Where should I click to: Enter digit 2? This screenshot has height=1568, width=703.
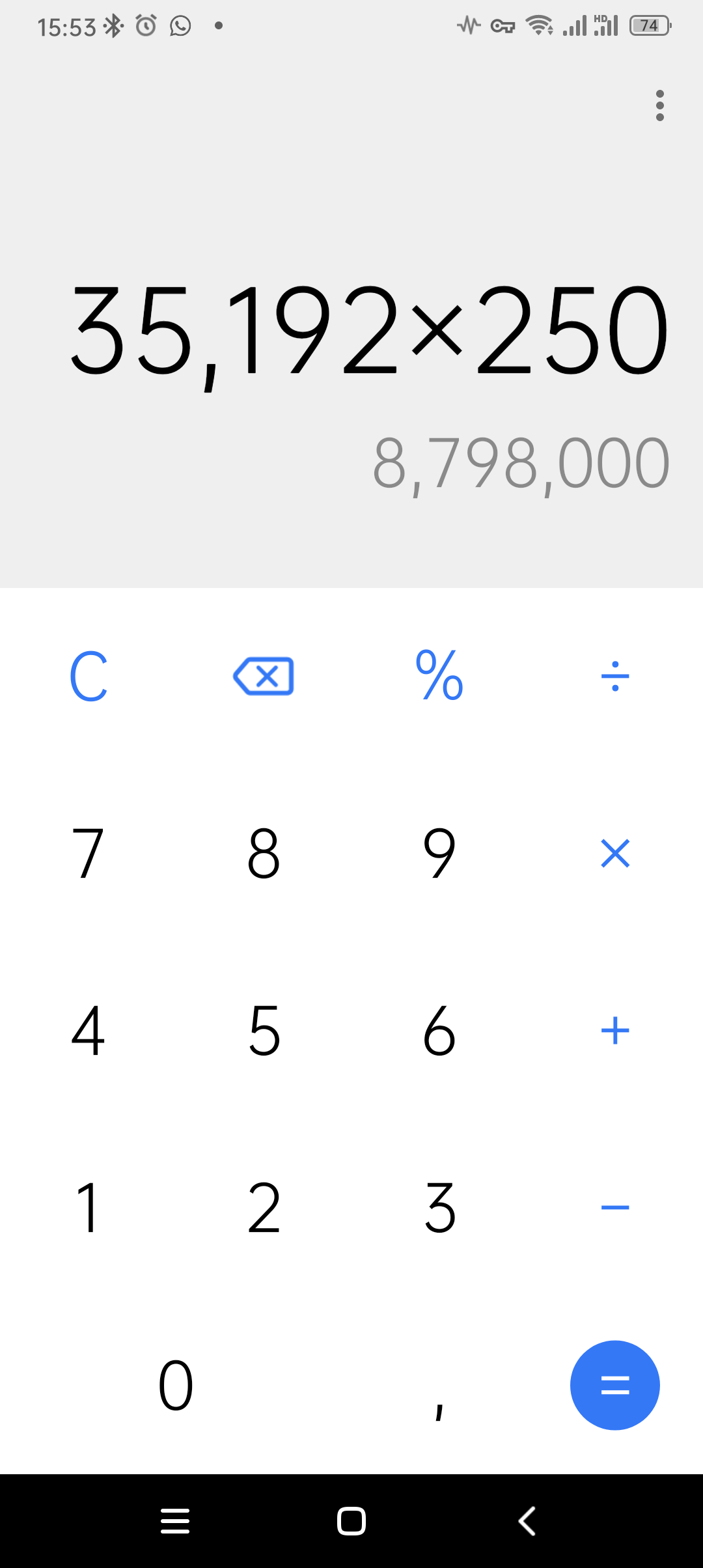264,1208
